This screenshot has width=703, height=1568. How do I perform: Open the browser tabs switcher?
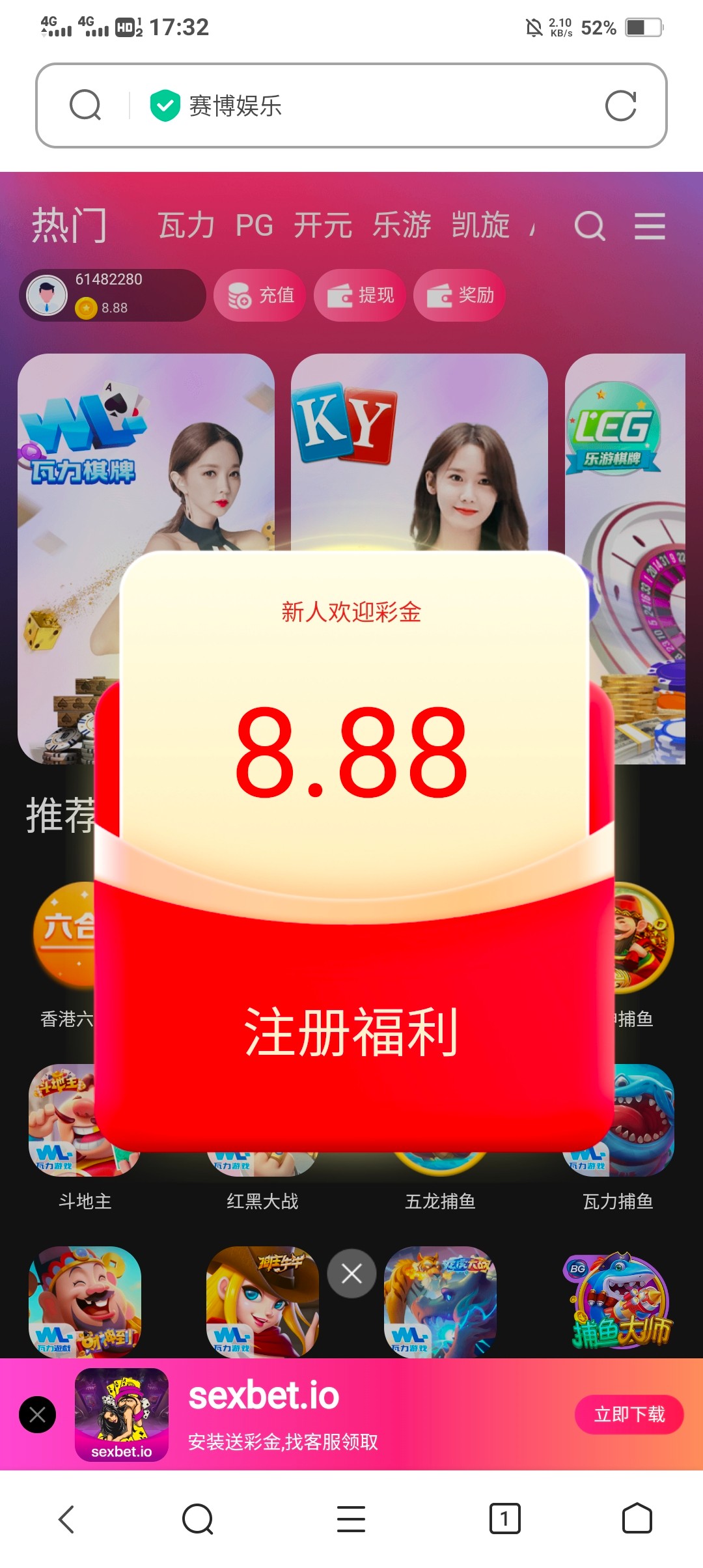504,1519
